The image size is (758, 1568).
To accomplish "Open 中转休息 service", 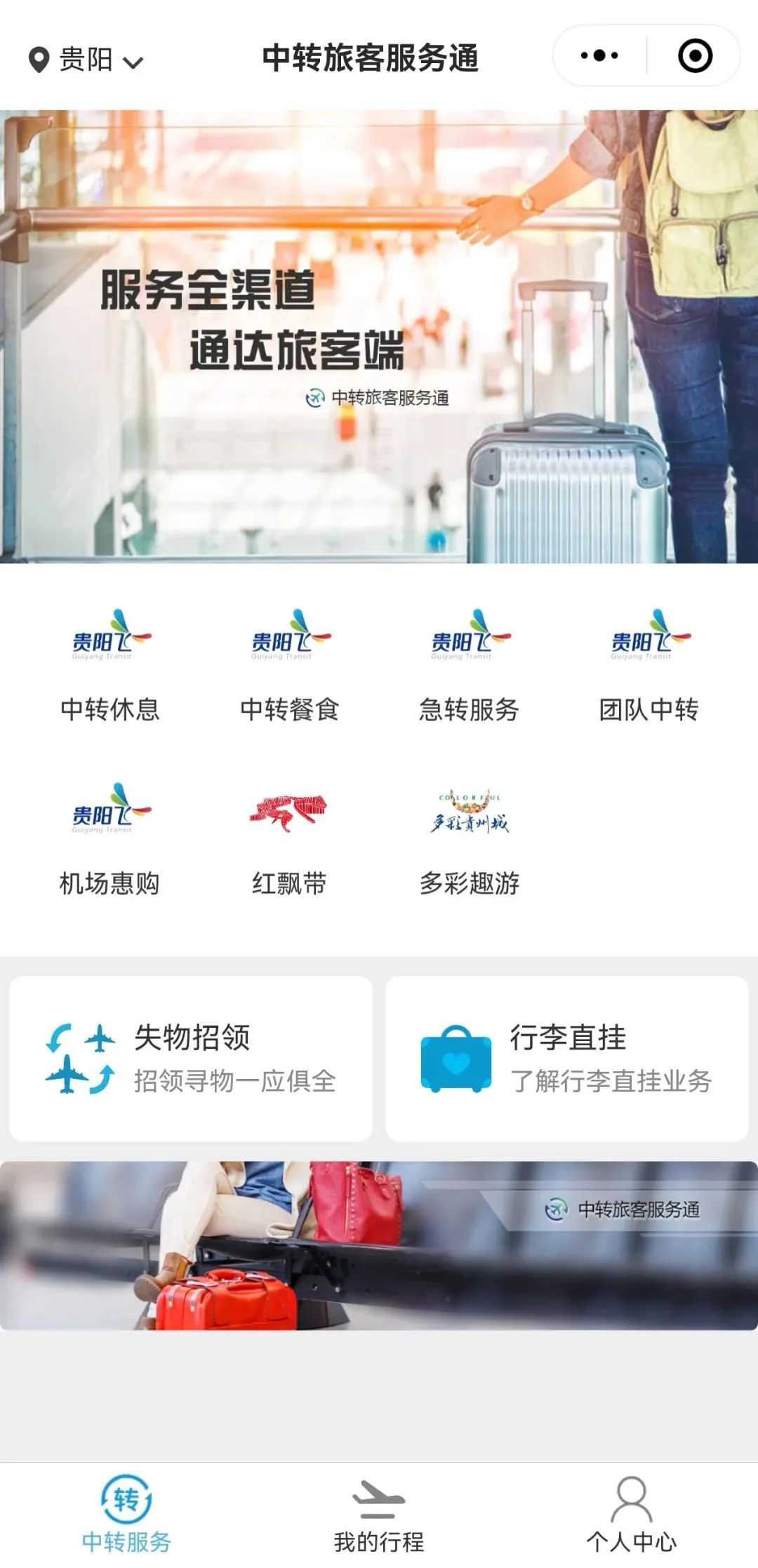I will tap(109, 666).
